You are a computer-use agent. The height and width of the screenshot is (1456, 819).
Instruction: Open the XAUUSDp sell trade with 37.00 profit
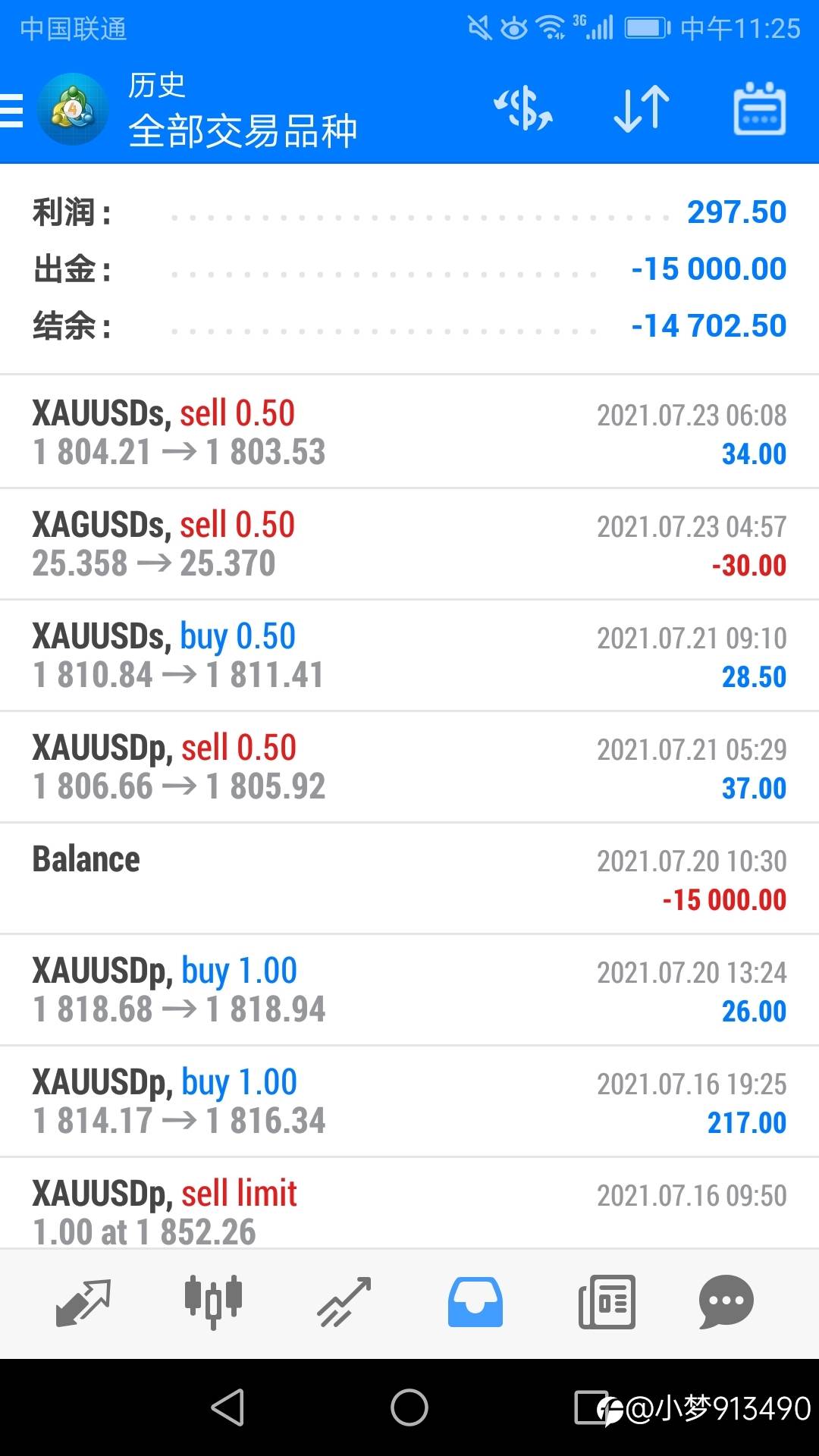409,767
